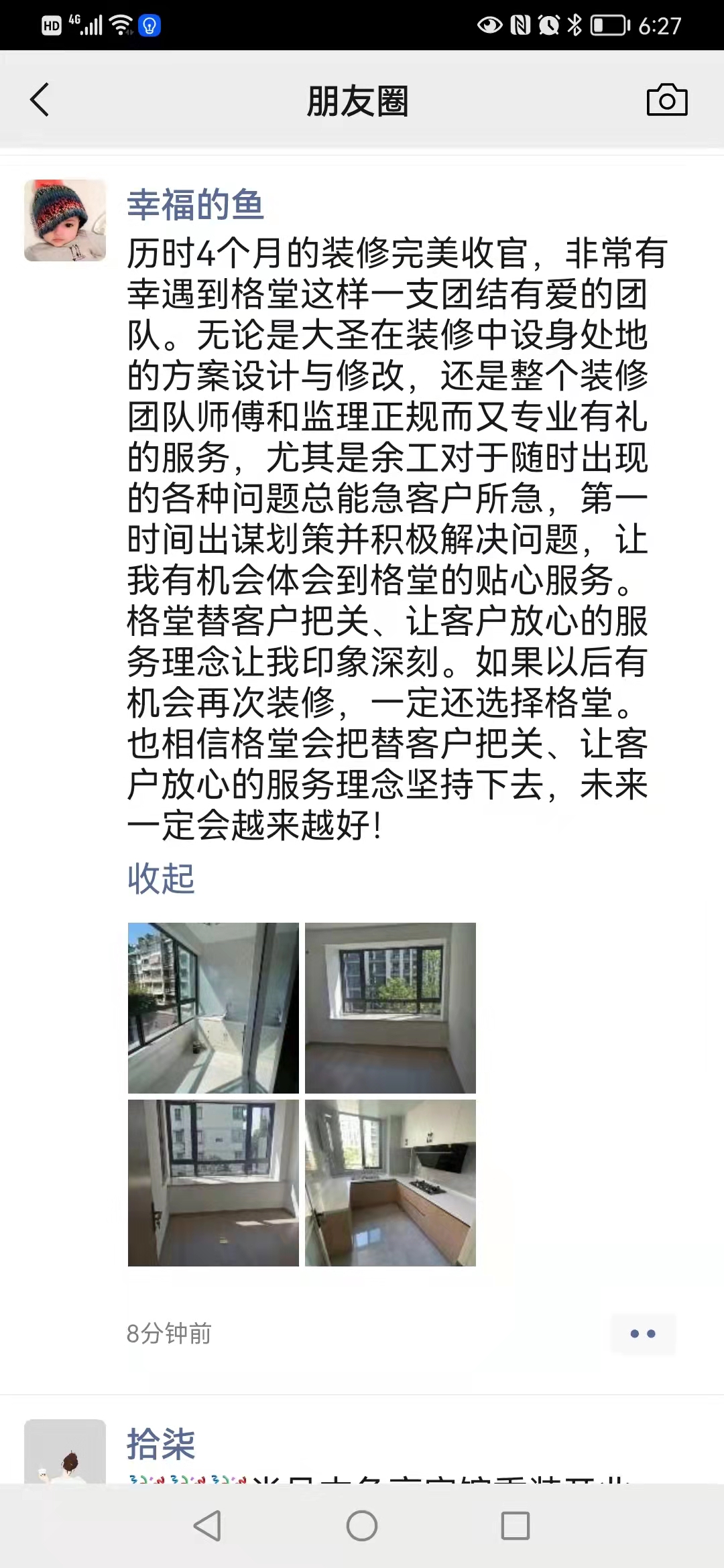View the balcony window photo
Screen dimensions: 724x1568
tap(213, 1008)
